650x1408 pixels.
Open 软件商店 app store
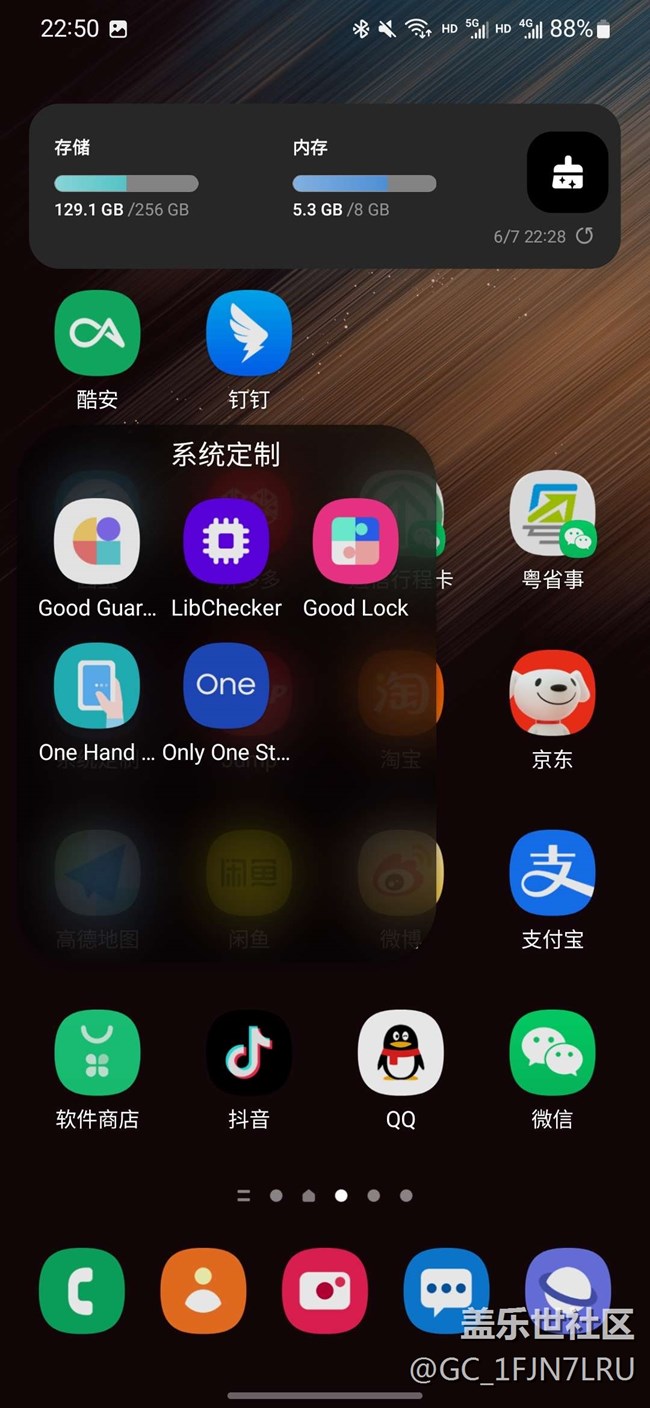tap(97, 1053)
